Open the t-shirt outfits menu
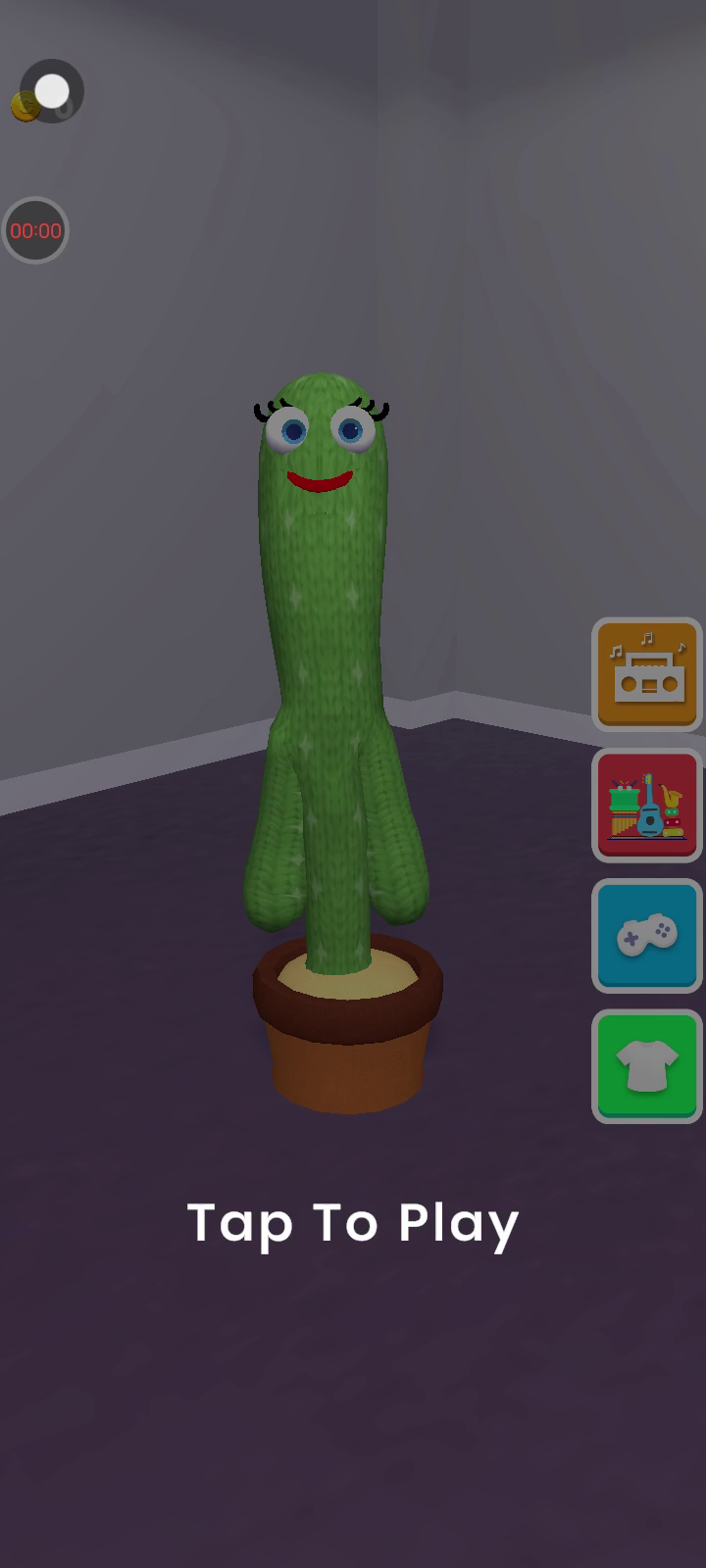This screenshot has width=706, height=1568. pyautogui.click(x=647, y=1066)
